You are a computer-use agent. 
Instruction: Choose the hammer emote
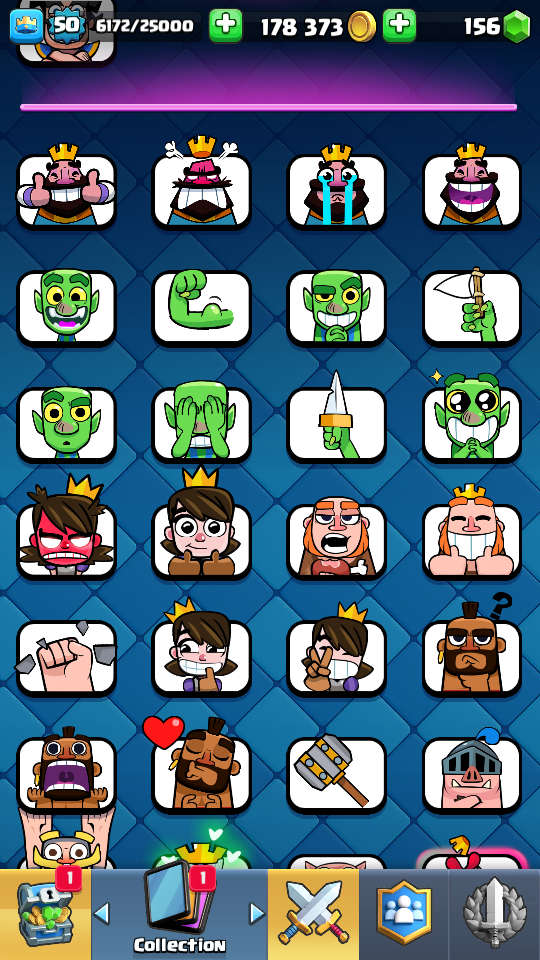(336, 773)
